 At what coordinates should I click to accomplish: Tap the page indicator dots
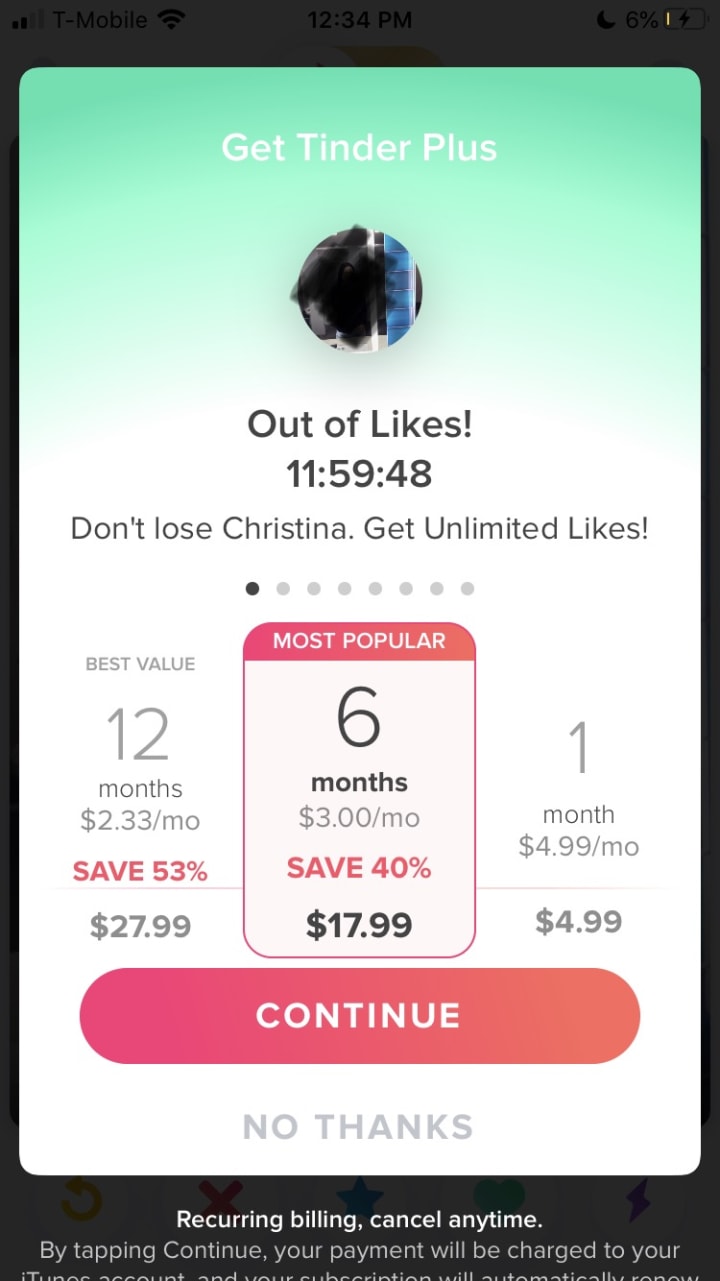[x=359, y=589]
